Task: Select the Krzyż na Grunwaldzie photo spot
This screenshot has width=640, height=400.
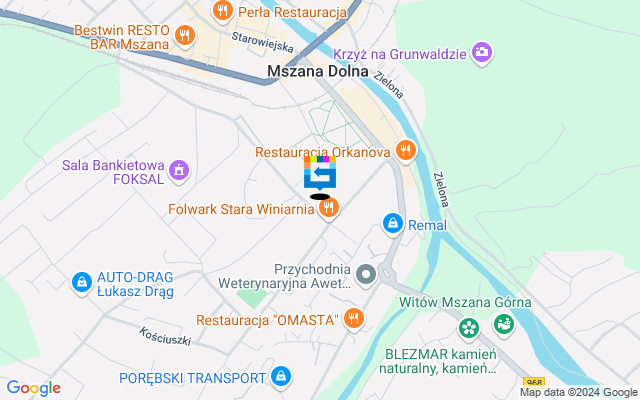Action: click(482, 51)
